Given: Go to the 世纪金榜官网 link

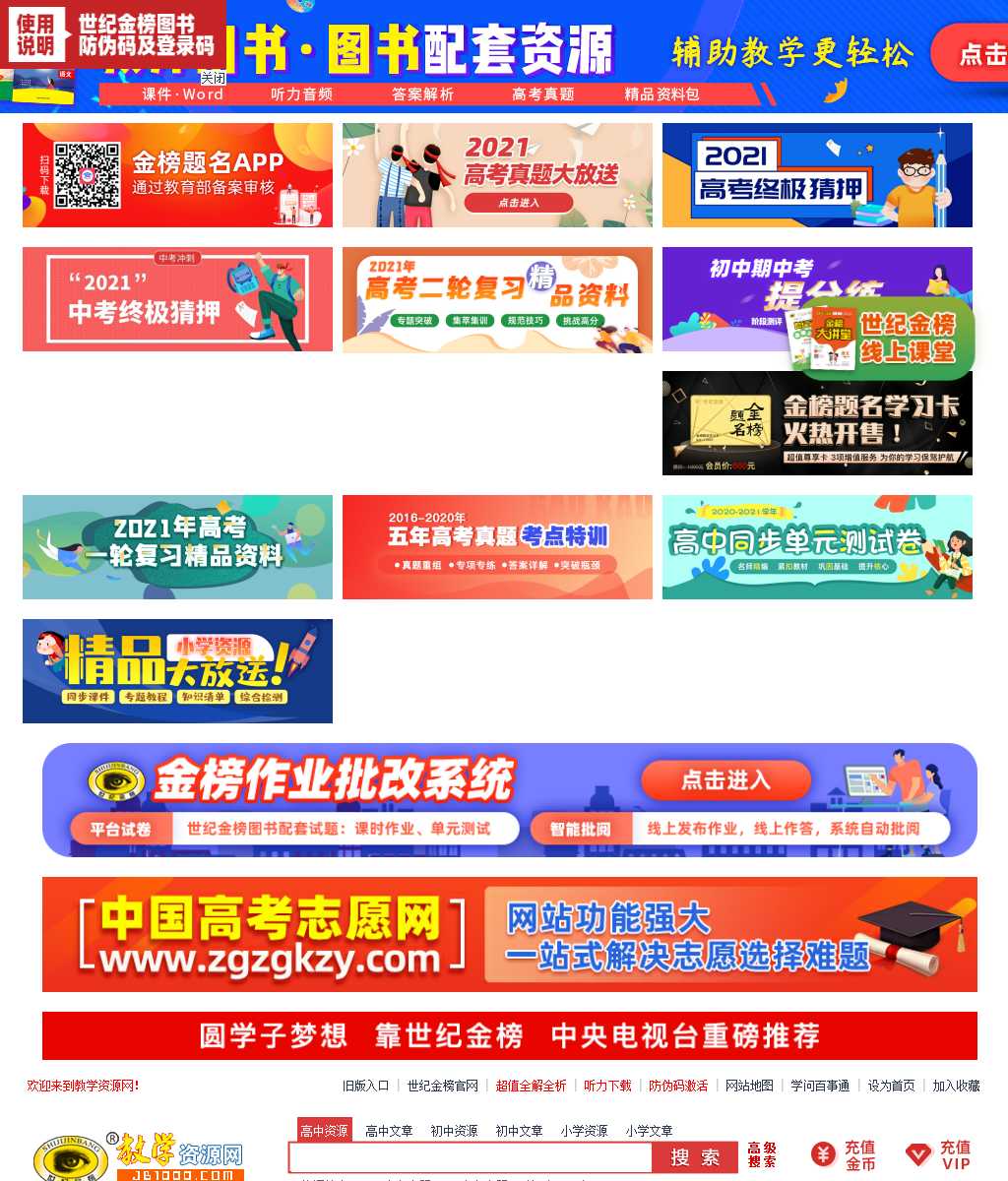Looking at the screenshot, I should pos(442,1086).
